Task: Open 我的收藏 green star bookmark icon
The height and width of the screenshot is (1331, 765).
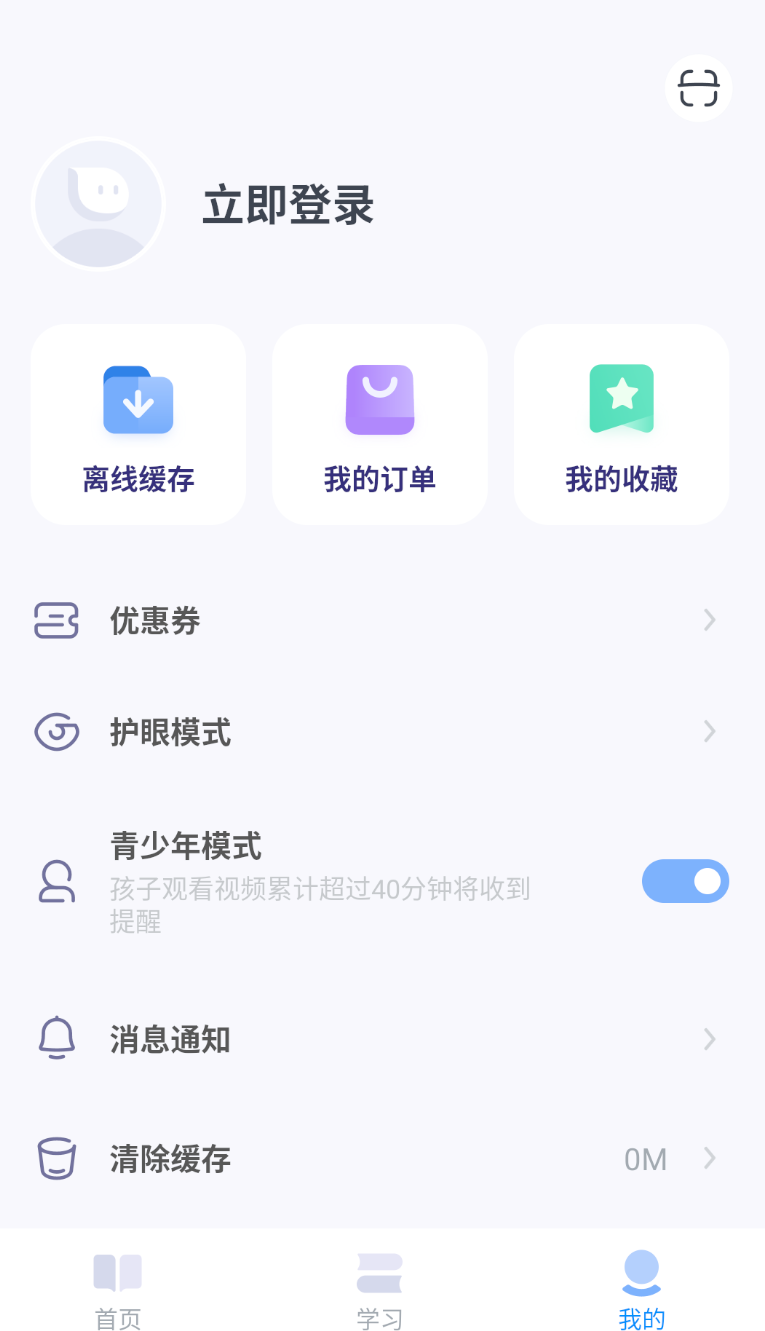Action: coord(621,398)
